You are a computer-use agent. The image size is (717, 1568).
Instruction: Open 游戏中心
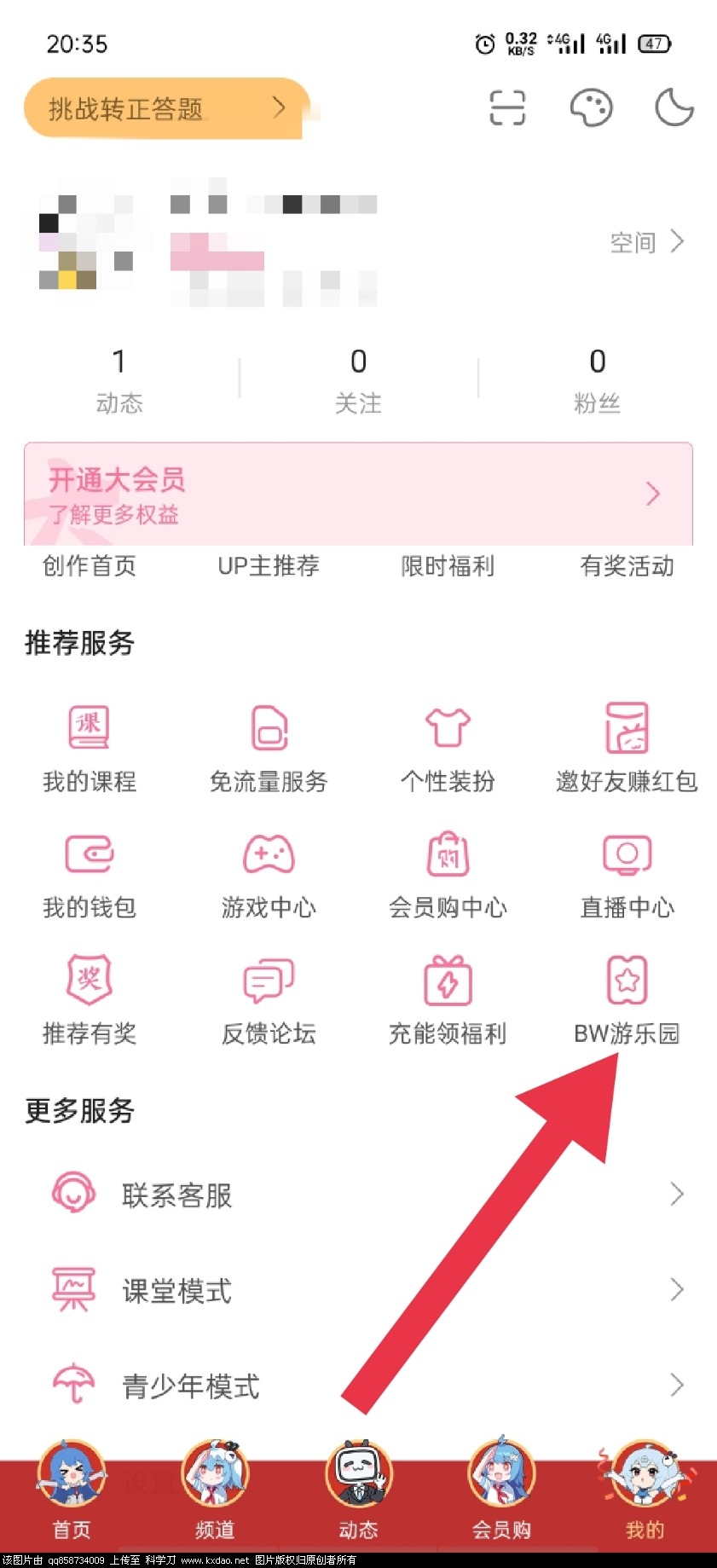269,872
